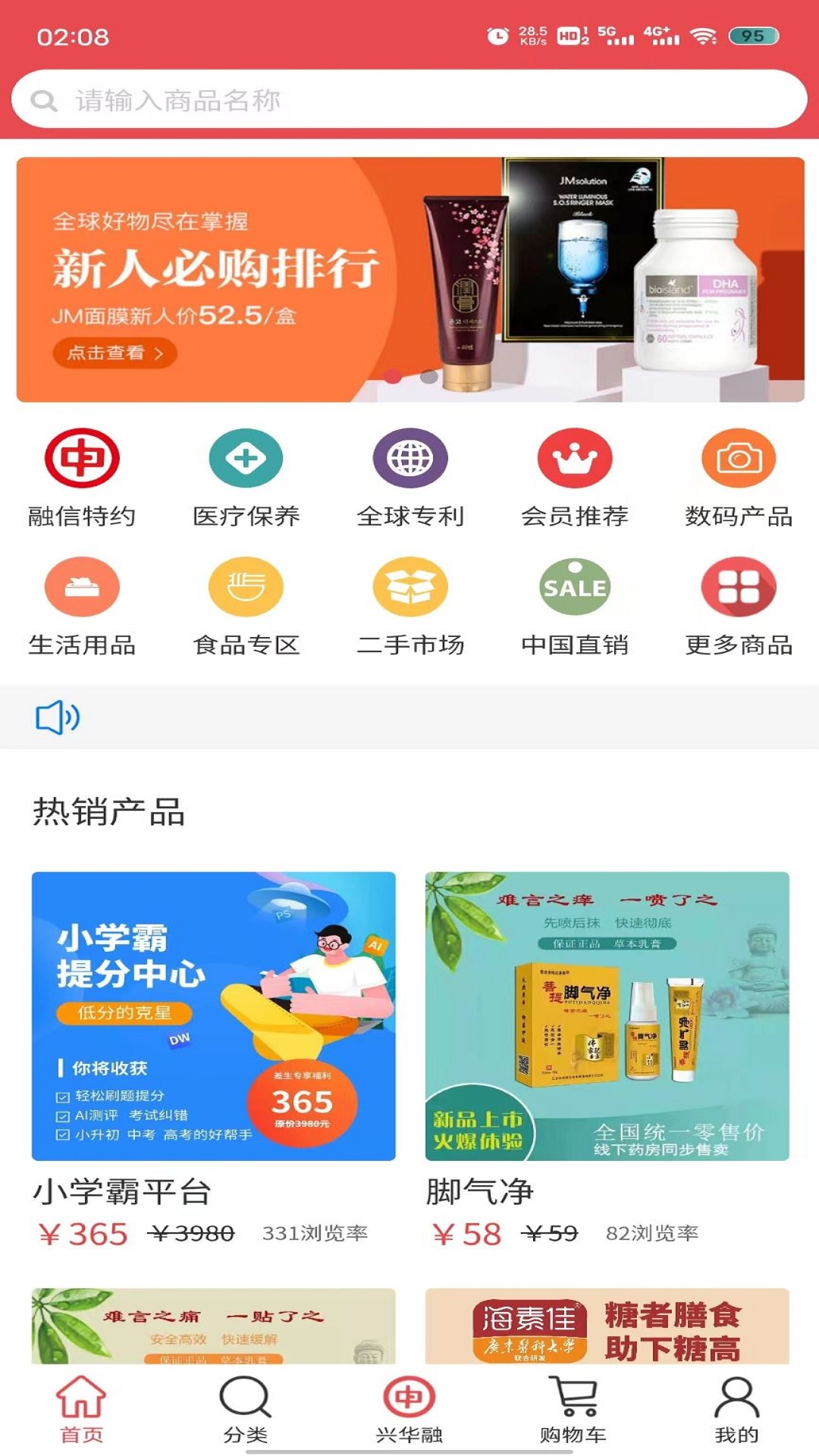Open the 海素佳 product card
This screenshot has width=819, height=1456.
tap(607, 1326)
